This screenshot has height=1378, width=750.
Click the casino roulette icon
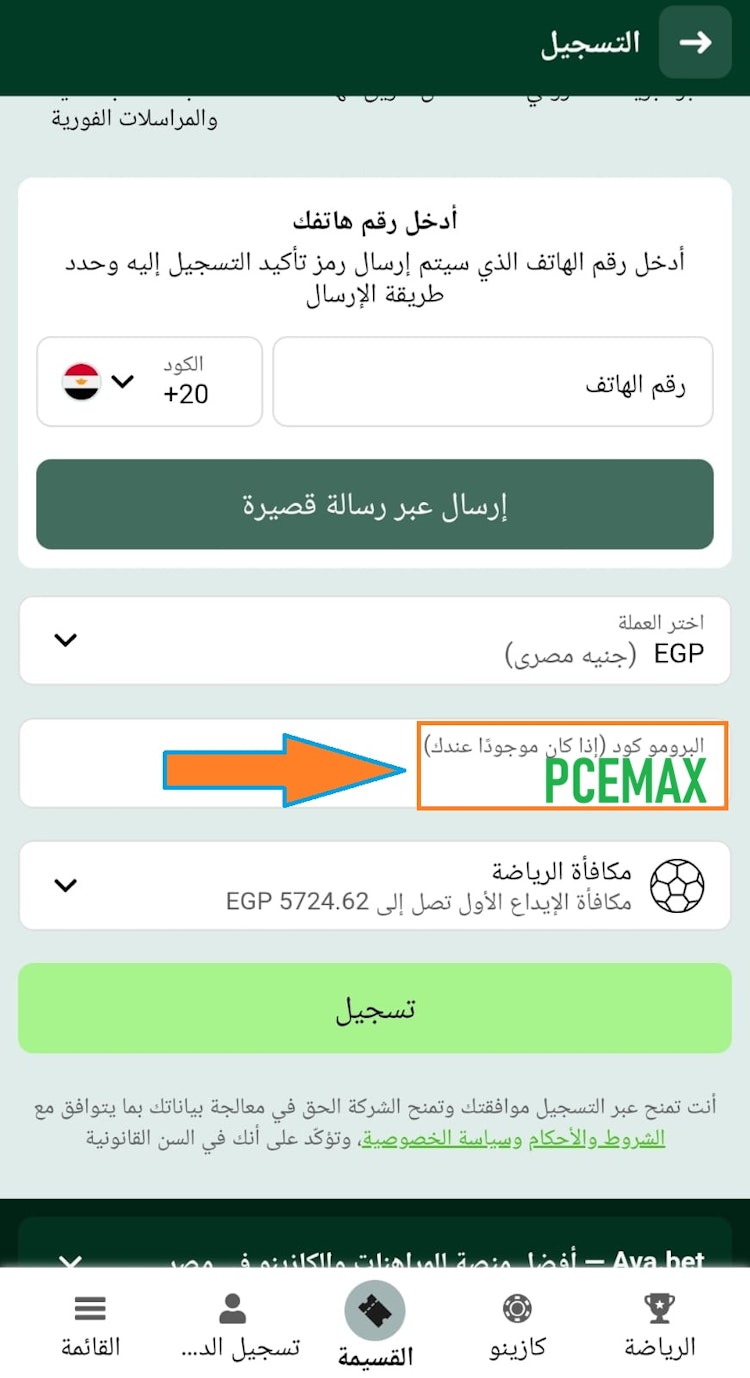tap(516, 1308)
